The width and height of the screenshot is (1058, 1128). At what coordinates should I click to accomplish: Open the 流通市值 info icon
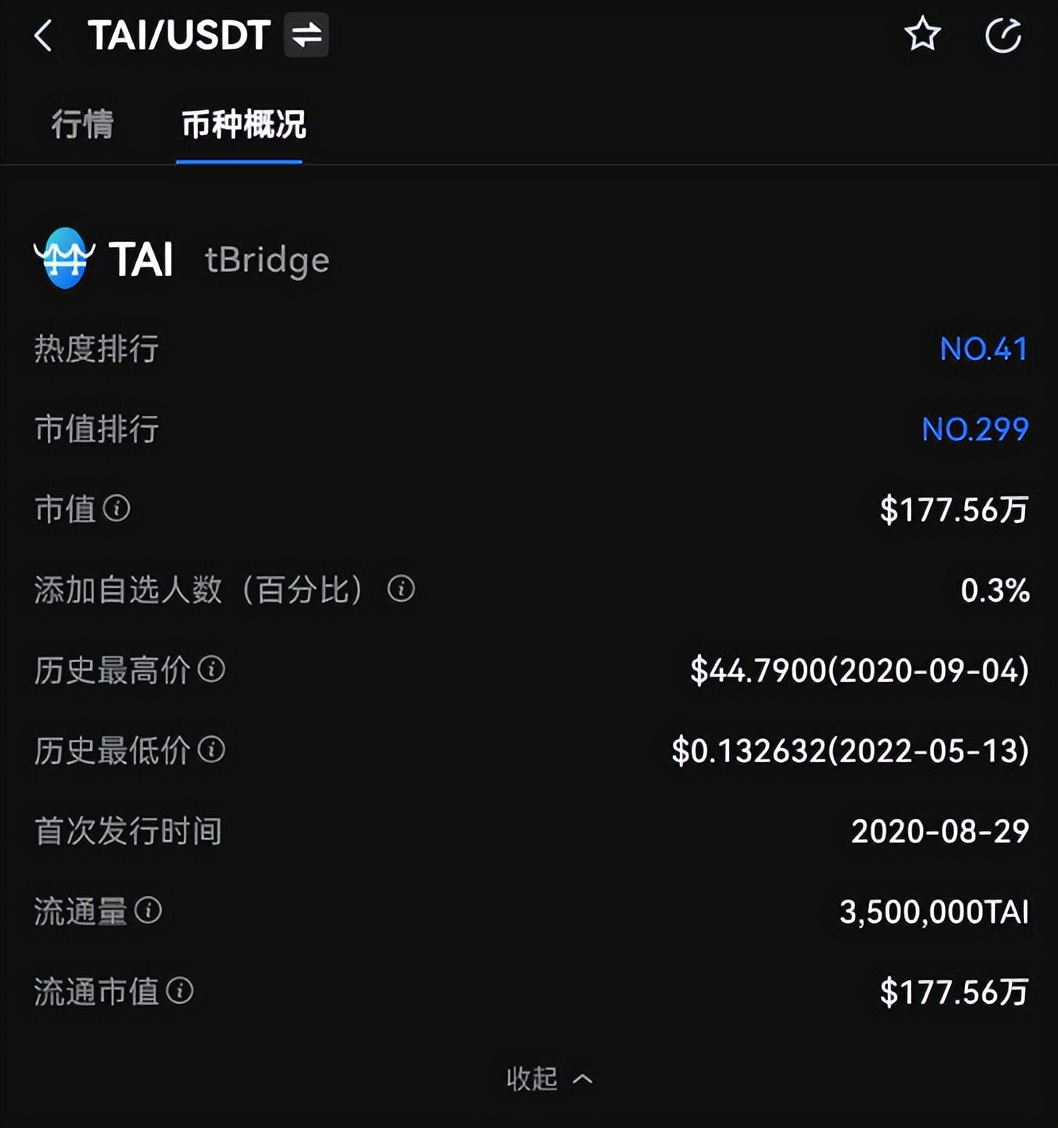[181, 992]
